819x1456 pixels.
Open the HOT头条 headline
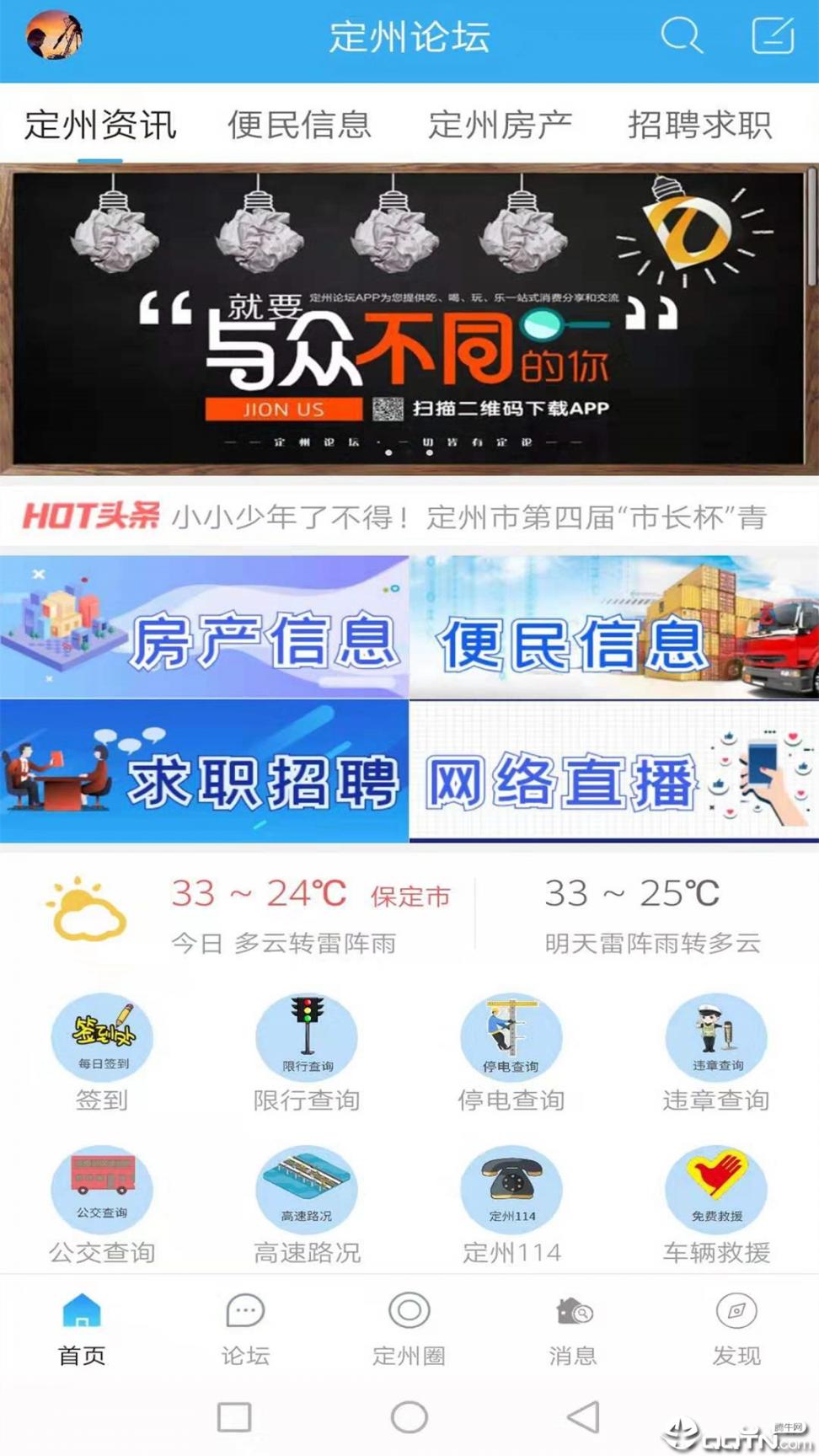[x=468, y=517]
